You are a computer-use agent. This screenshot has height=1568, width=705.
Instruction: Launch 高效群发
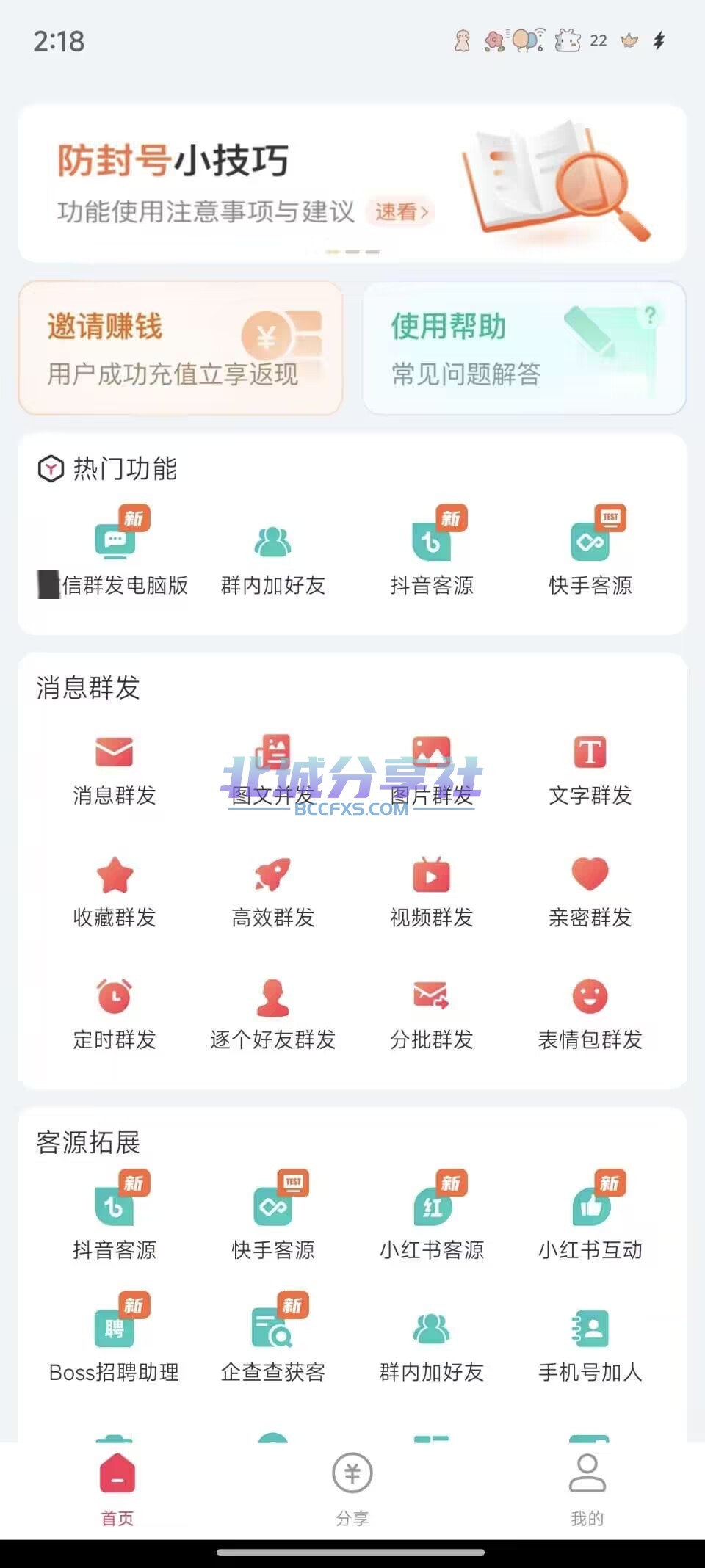click(273, 892)
